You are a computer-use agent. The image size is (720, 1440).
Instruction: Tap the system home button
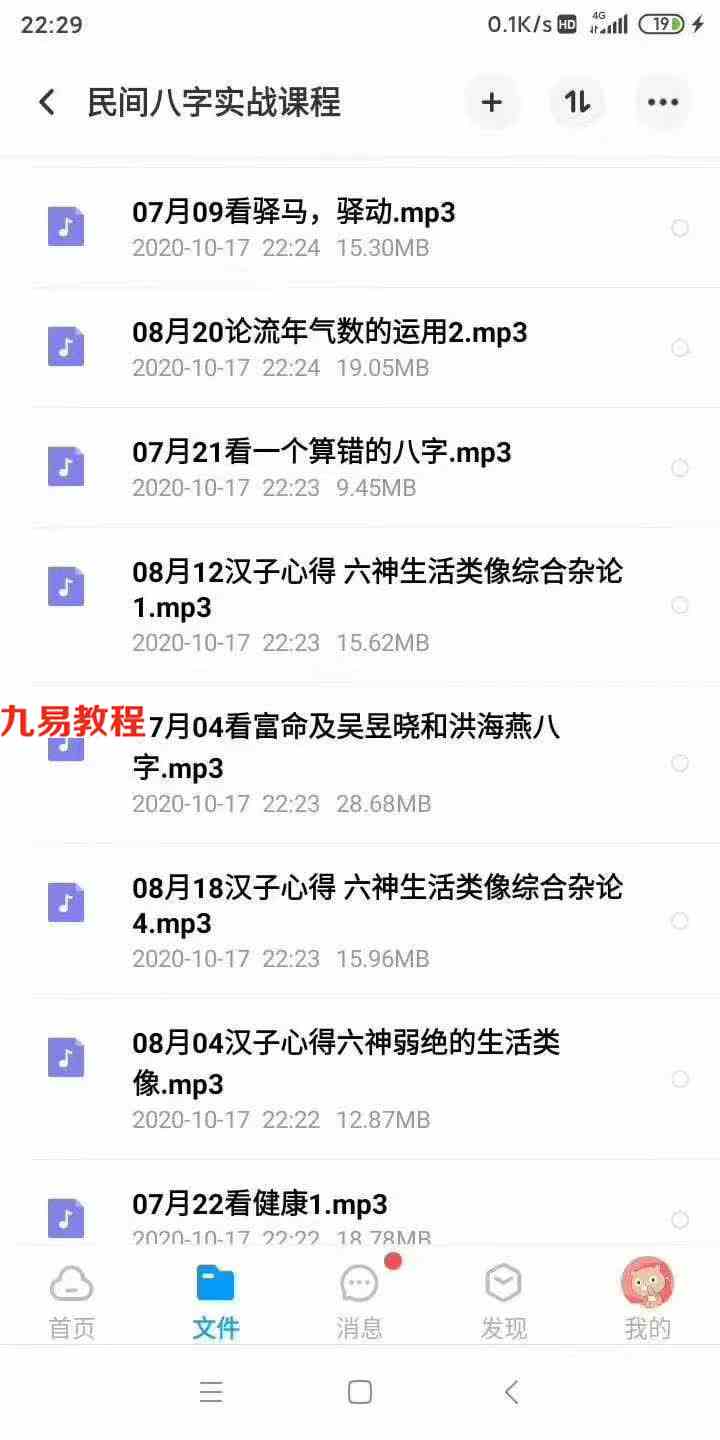pyautogui.click(x=360, y=1392)
